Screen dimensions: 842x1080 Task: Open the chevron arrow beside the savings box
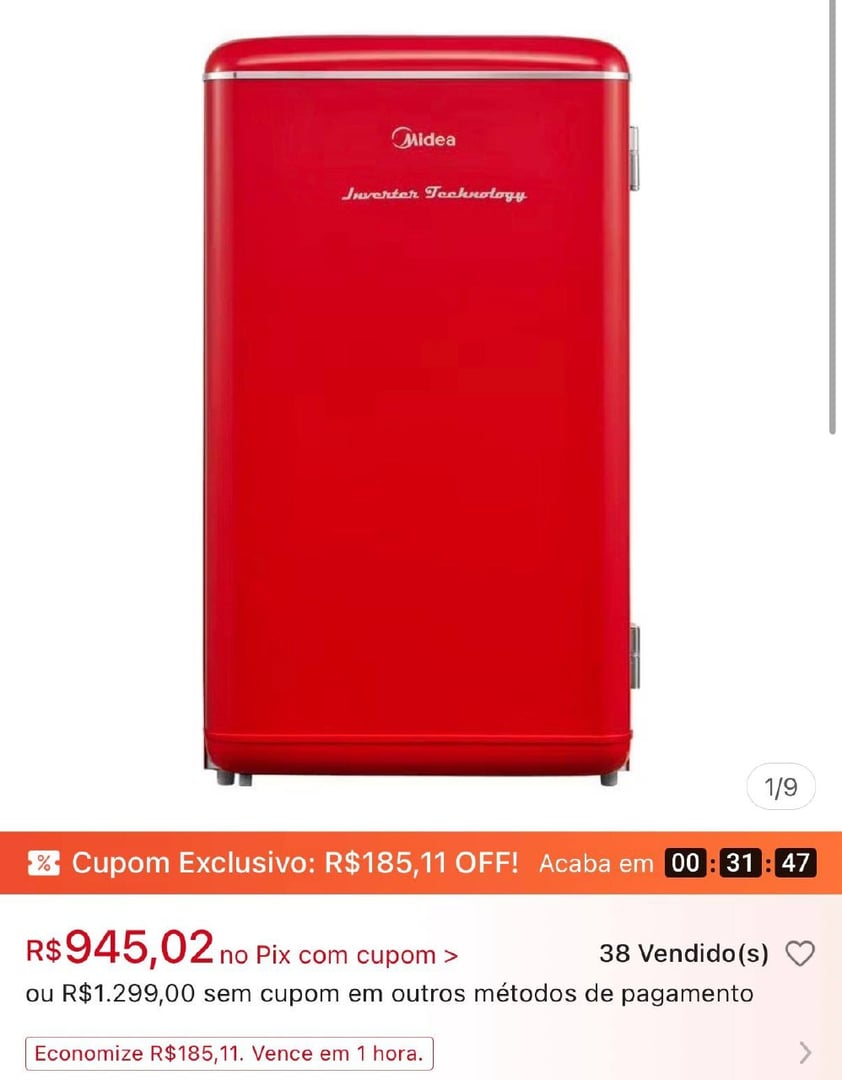click(807, 1052)
